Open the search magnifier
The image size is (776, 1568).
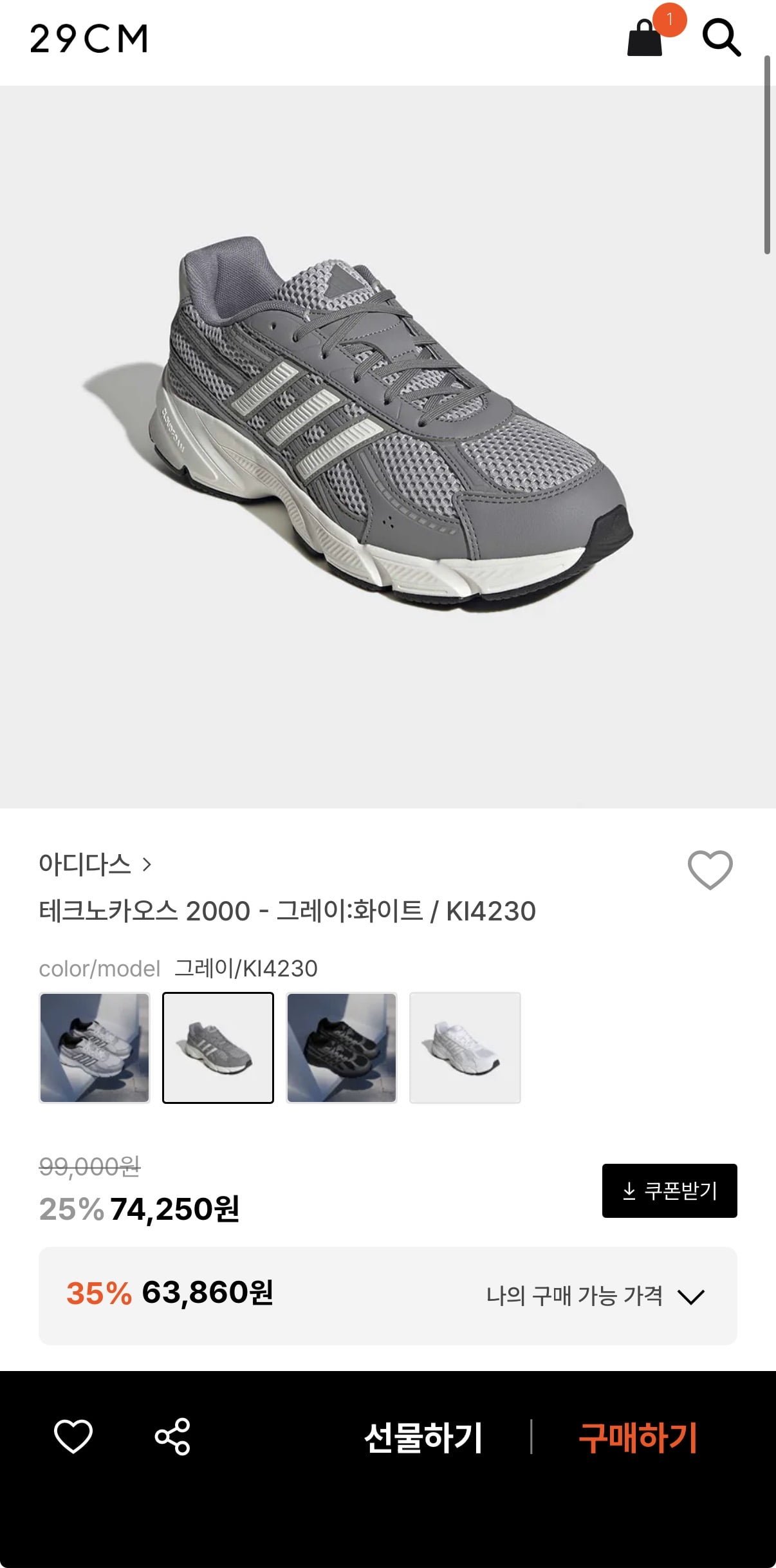[x=721, y=39]
